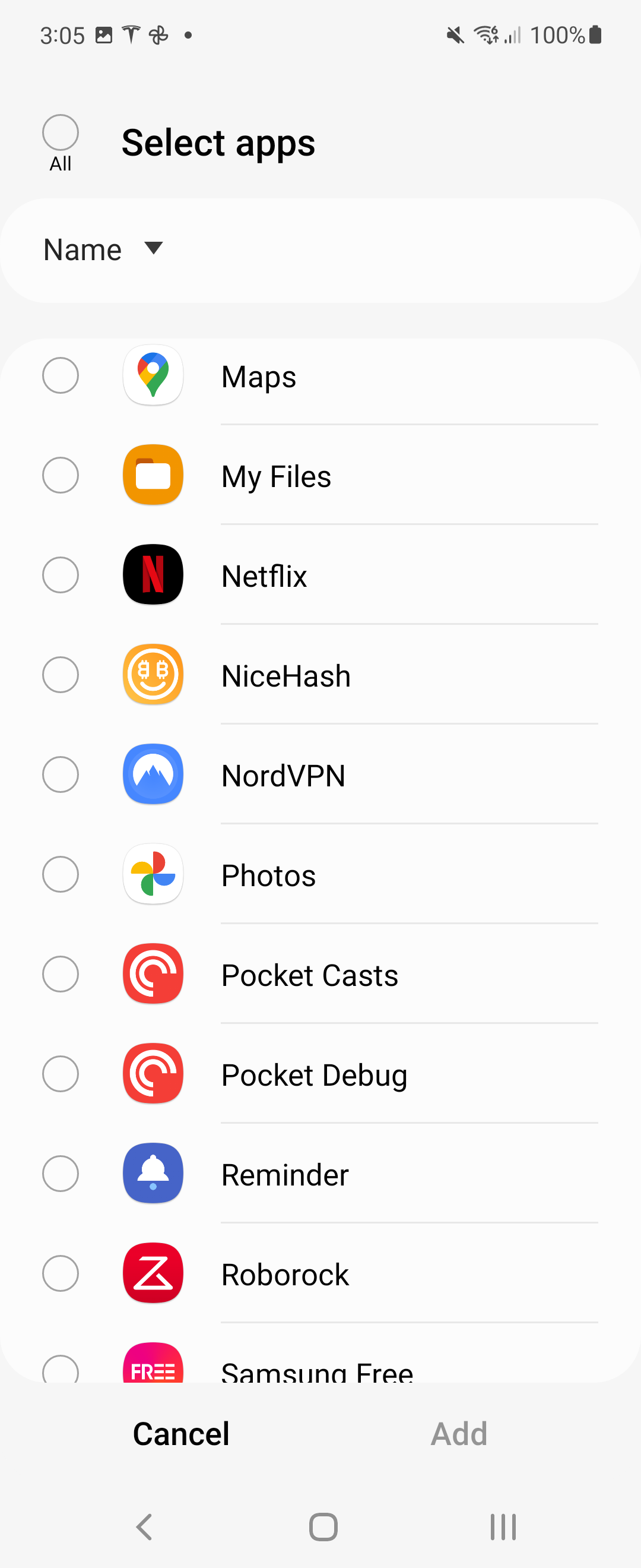The height and width of the screenshot is (1568, 641).
Task: Select the Maps app
Action: pos(60,375)
